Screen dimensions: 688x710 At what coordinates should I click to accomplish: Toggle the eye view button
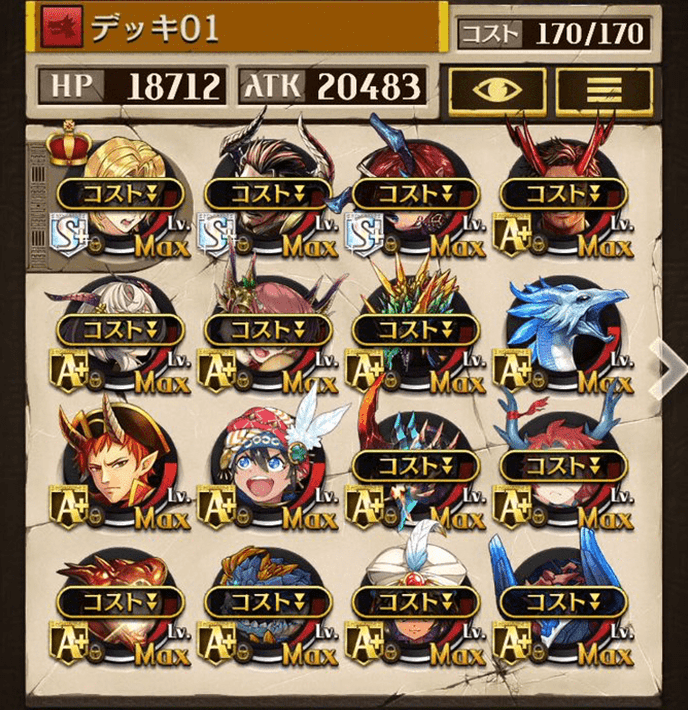(497, 90)
